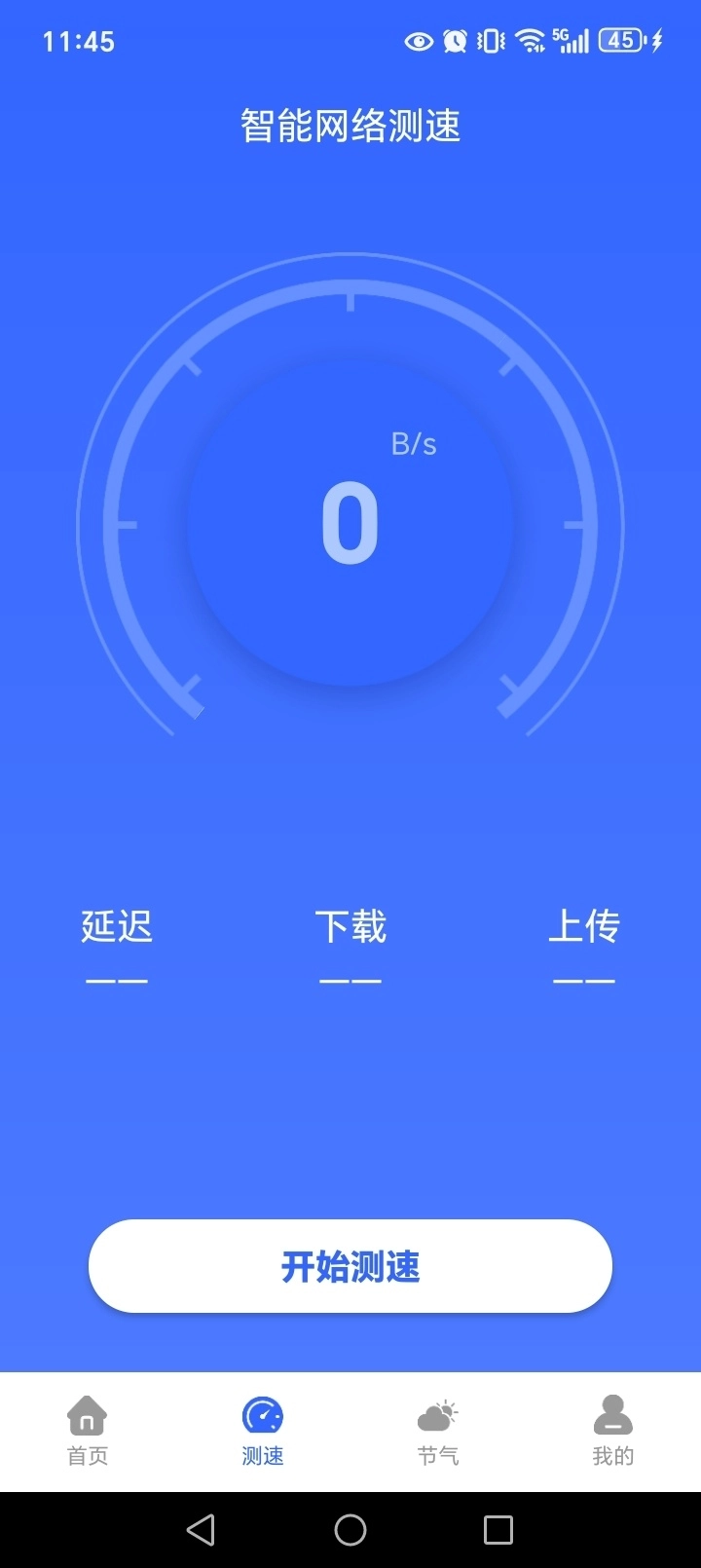Open the 节气 weather icon
The height and width of the screenshot is (1568, 701).
[437, 1412]
